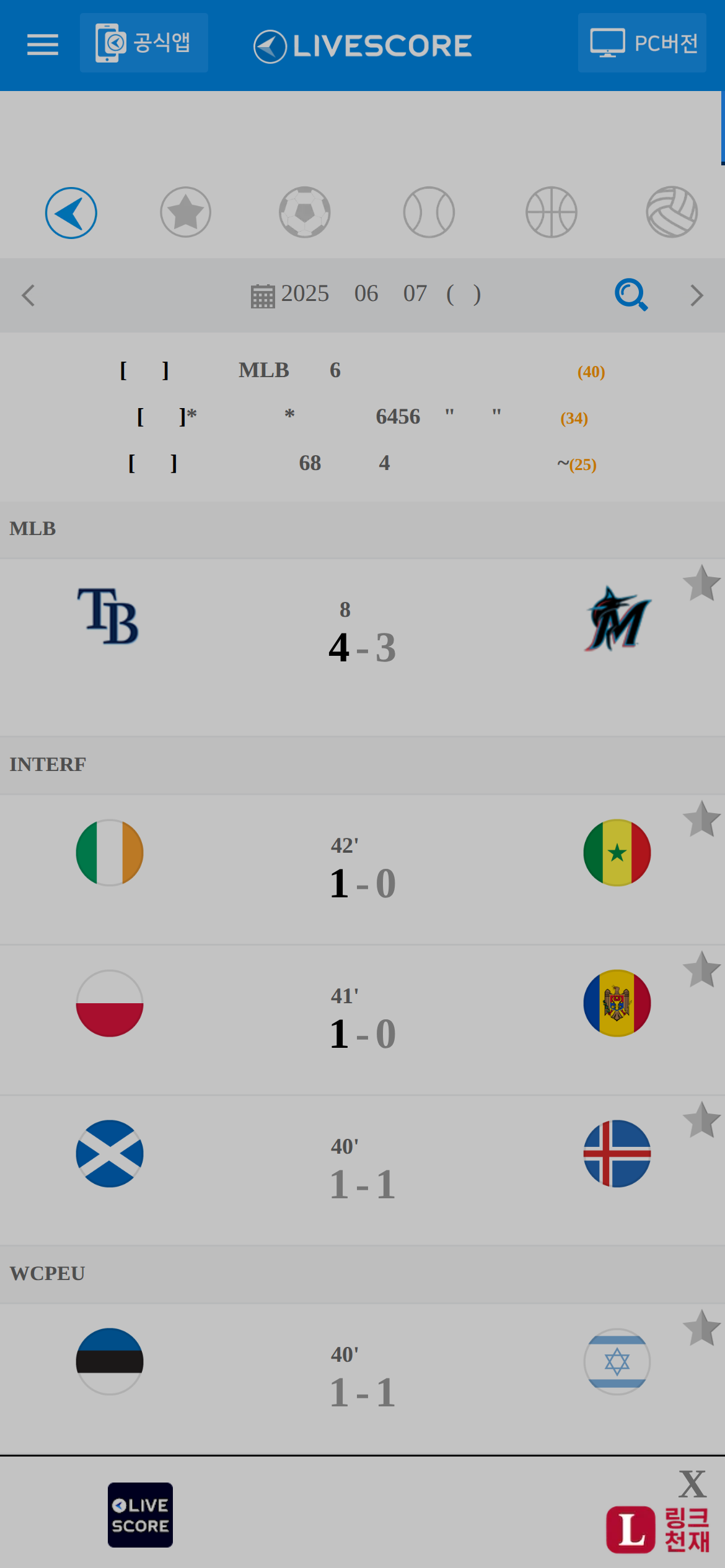Favorite the Scotland vs Iceland match
Image resolution: width=725 pixels, height=1568 pixels.
tap(701, 1120)
